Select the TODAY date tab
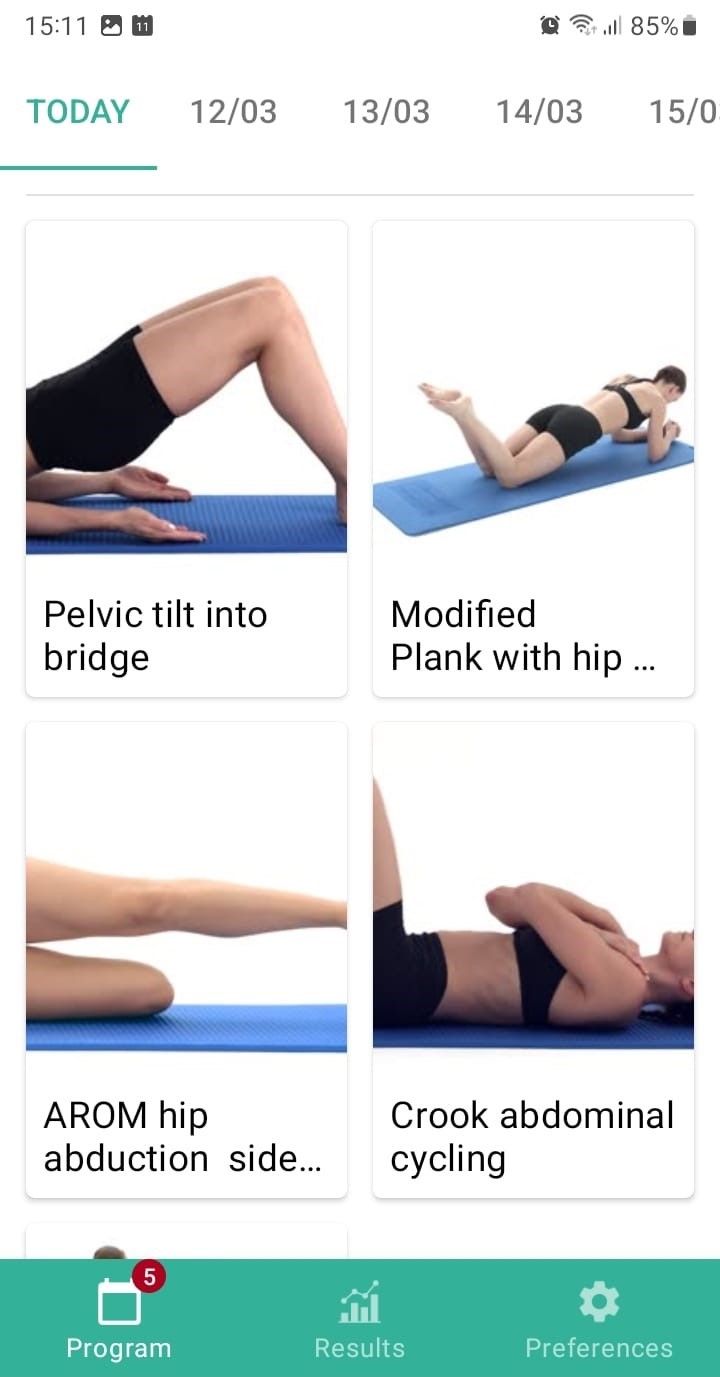 tap(78, 111)
